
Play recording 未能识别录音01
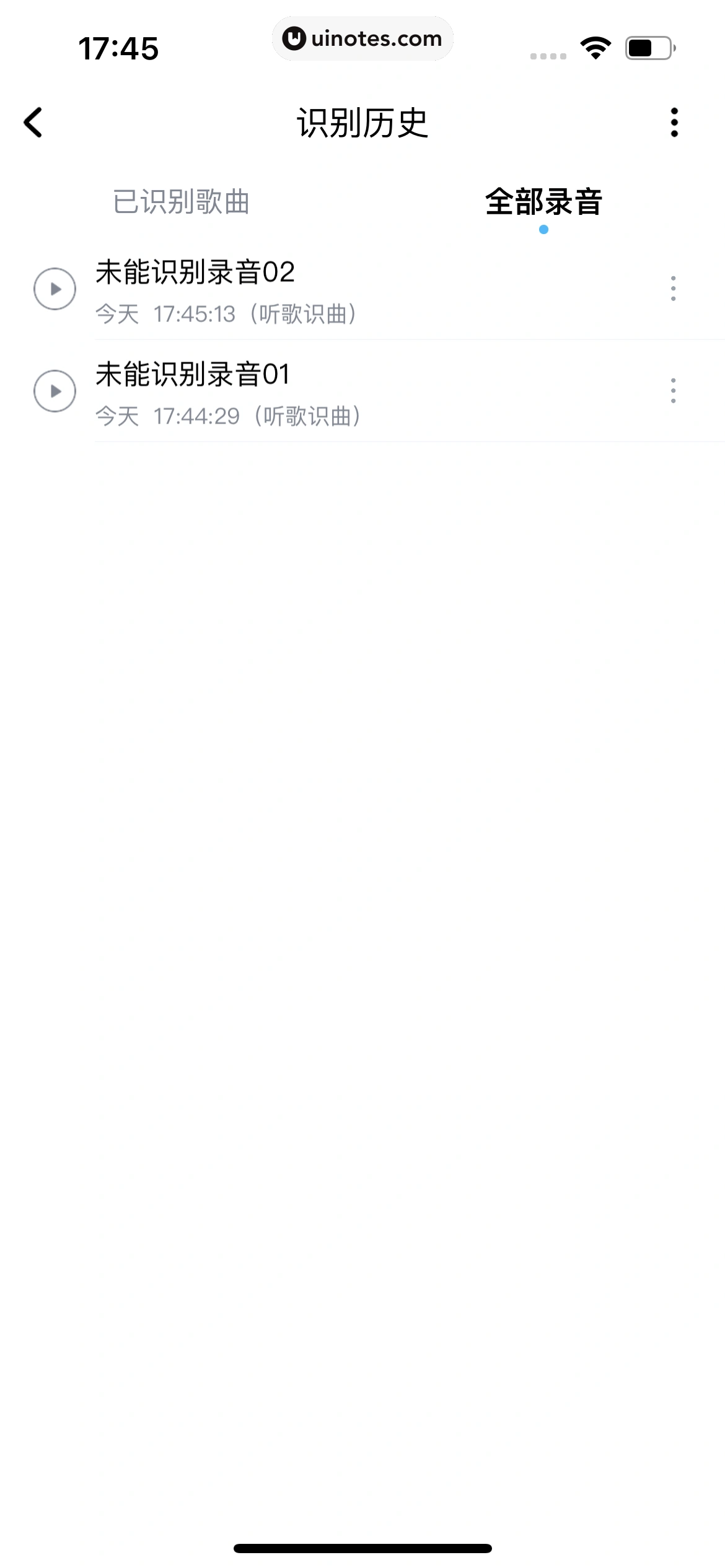click(55, 391)
